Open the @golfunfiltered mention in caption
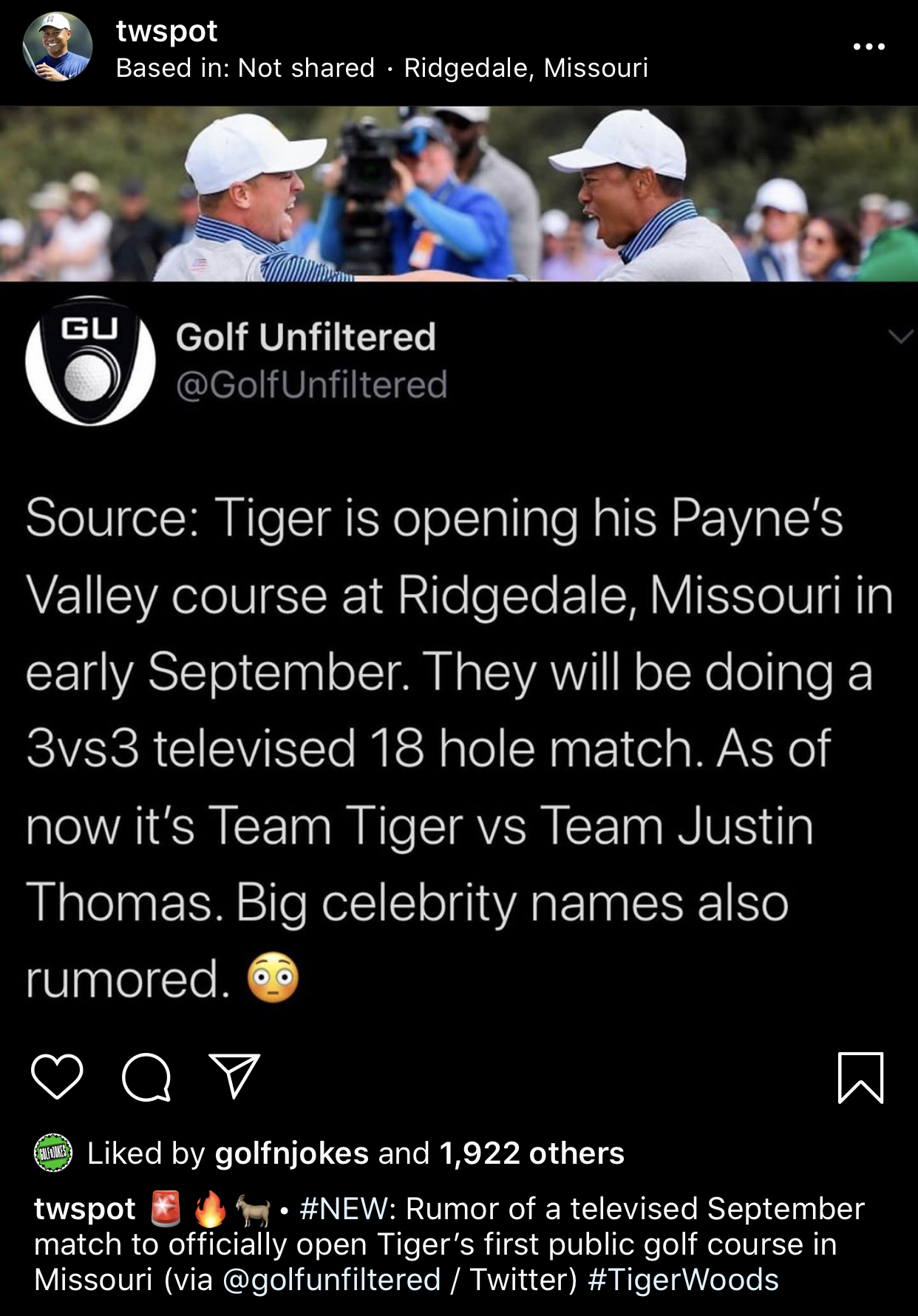The width and height of the screenshot is (918, 1316). click(331, 1280)
